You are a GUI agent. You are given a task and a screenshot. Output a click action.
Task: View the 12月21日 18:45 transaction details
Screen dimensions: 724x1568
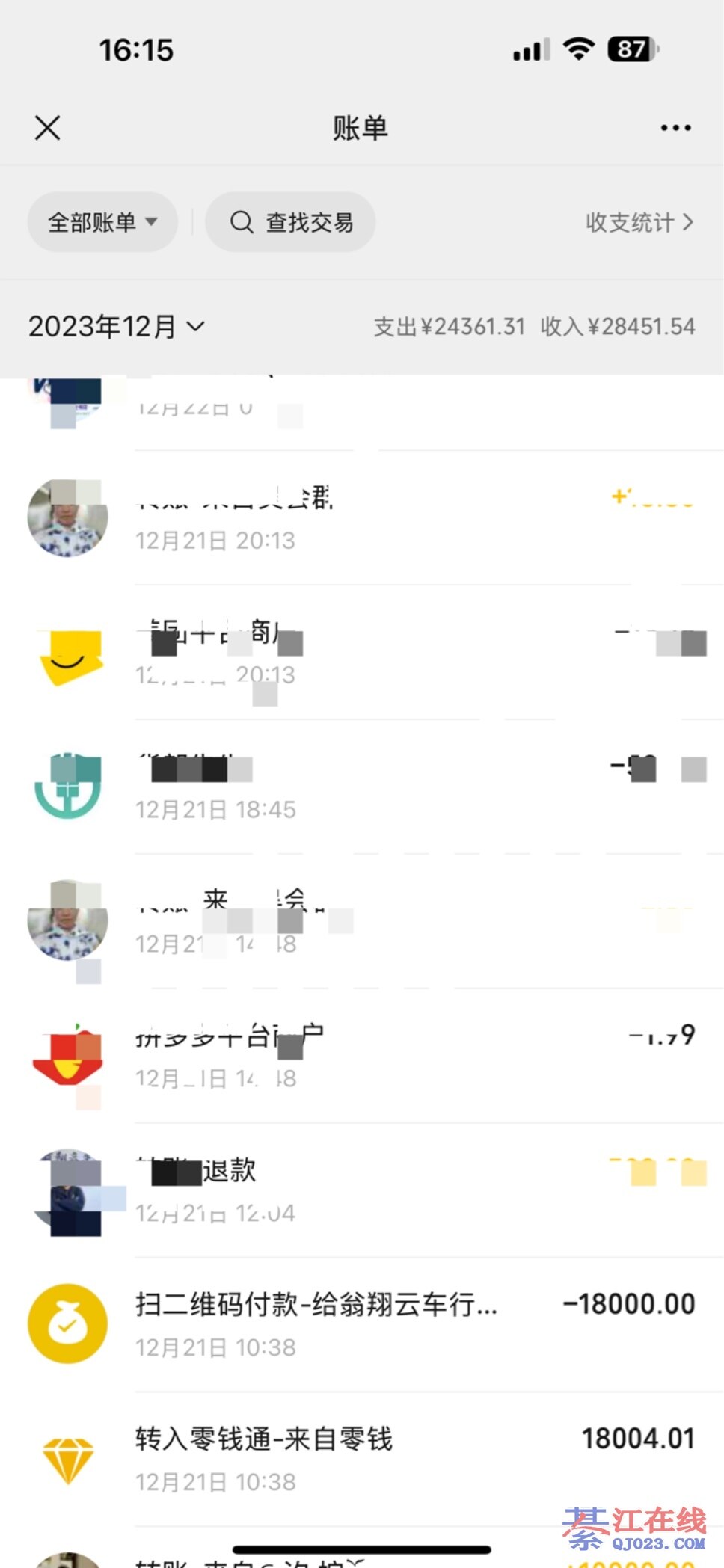click(x=362, y=787)
